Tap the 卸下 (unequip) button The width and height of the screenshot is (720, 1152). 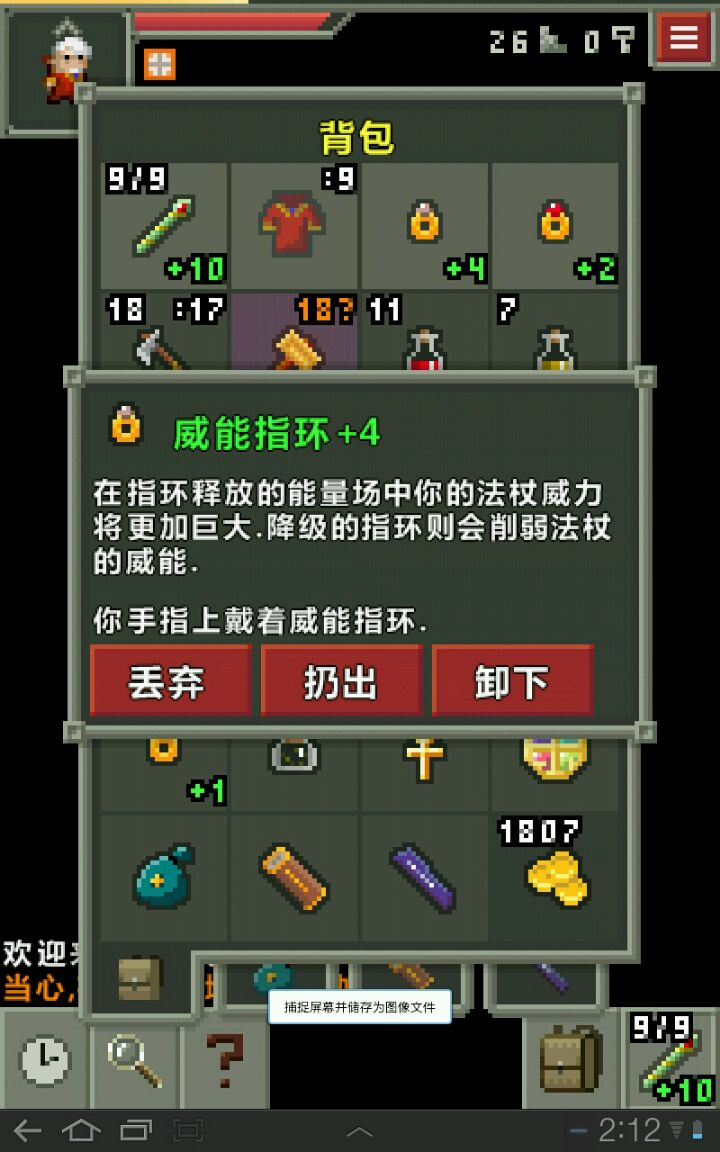tap(512, 681)
